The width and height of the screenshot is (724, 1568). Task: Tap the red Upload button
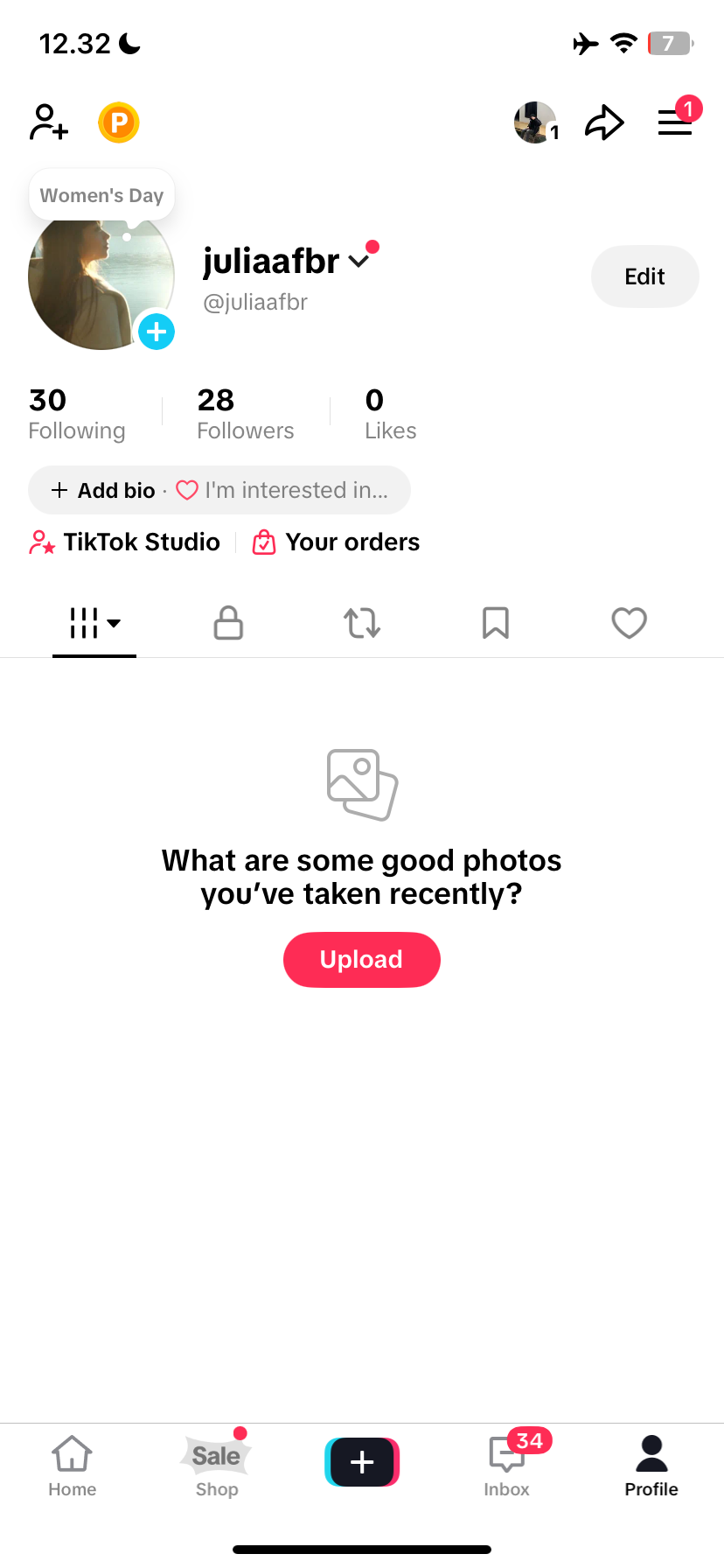coord(361,960)
